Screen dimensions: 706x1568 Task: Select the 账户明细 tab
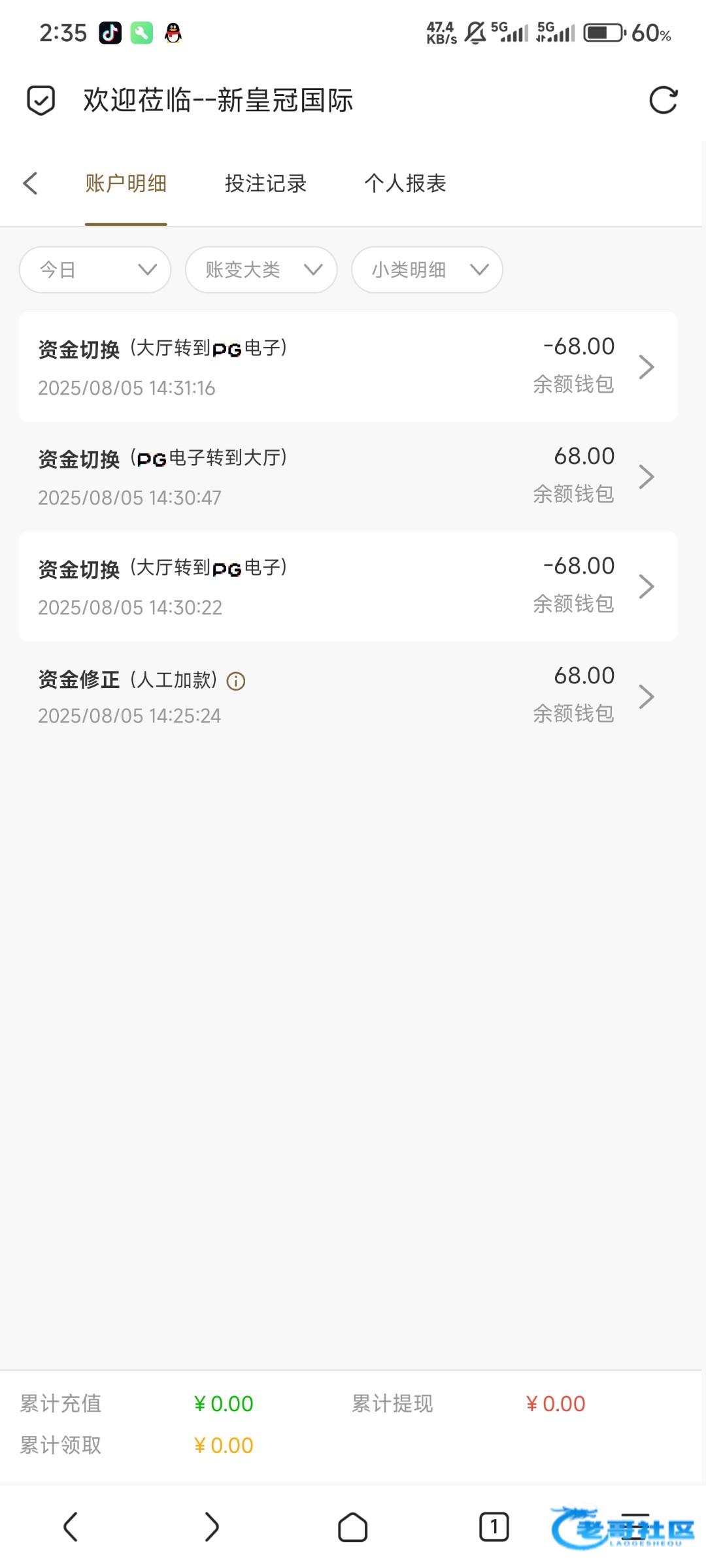[126, 184]
